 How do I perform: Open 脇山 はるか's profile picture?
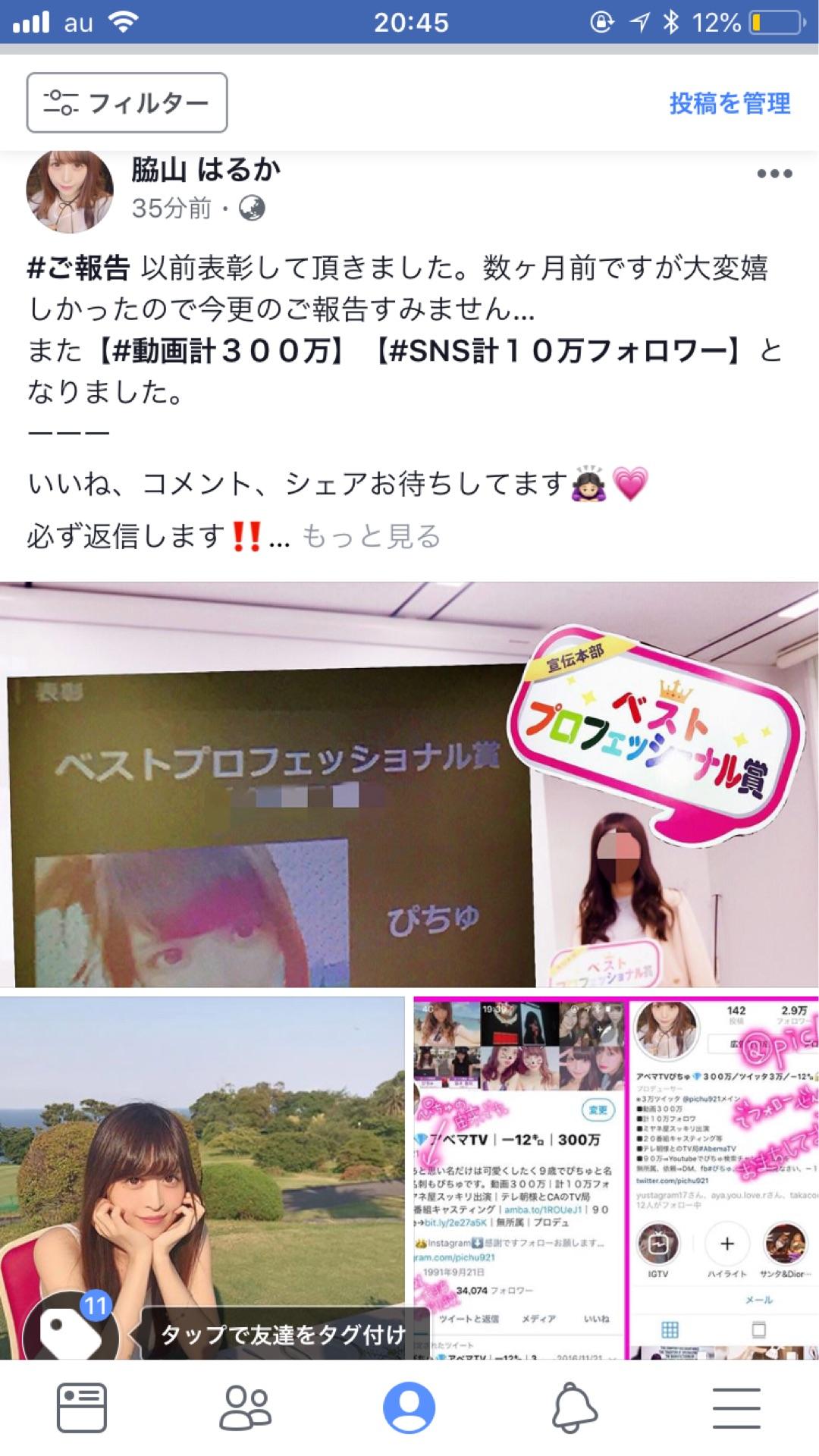click(70, 190)
